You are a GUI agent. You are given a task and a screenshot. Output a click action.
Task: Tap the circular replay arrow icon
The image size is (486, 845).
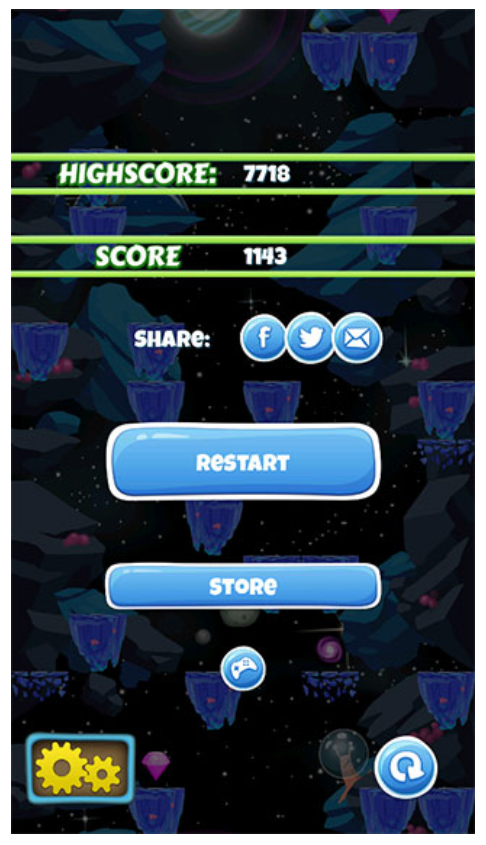point(406,767)
